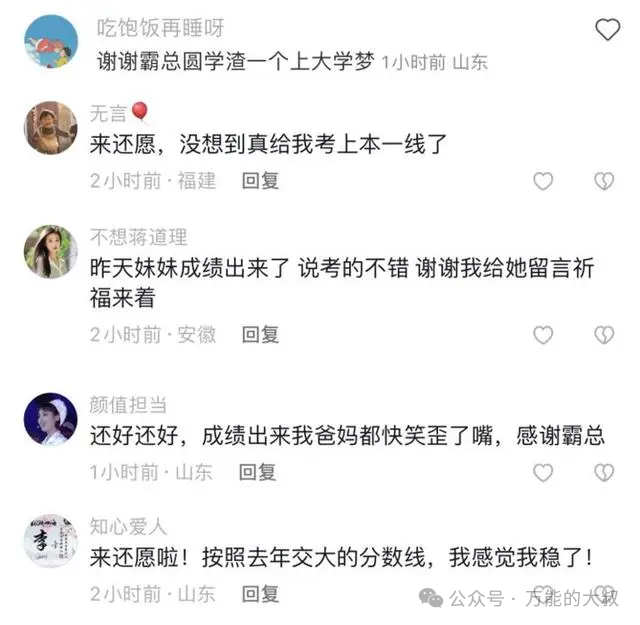
Task: Reply to 颜值担当's comment
Action: coord(259,472)
